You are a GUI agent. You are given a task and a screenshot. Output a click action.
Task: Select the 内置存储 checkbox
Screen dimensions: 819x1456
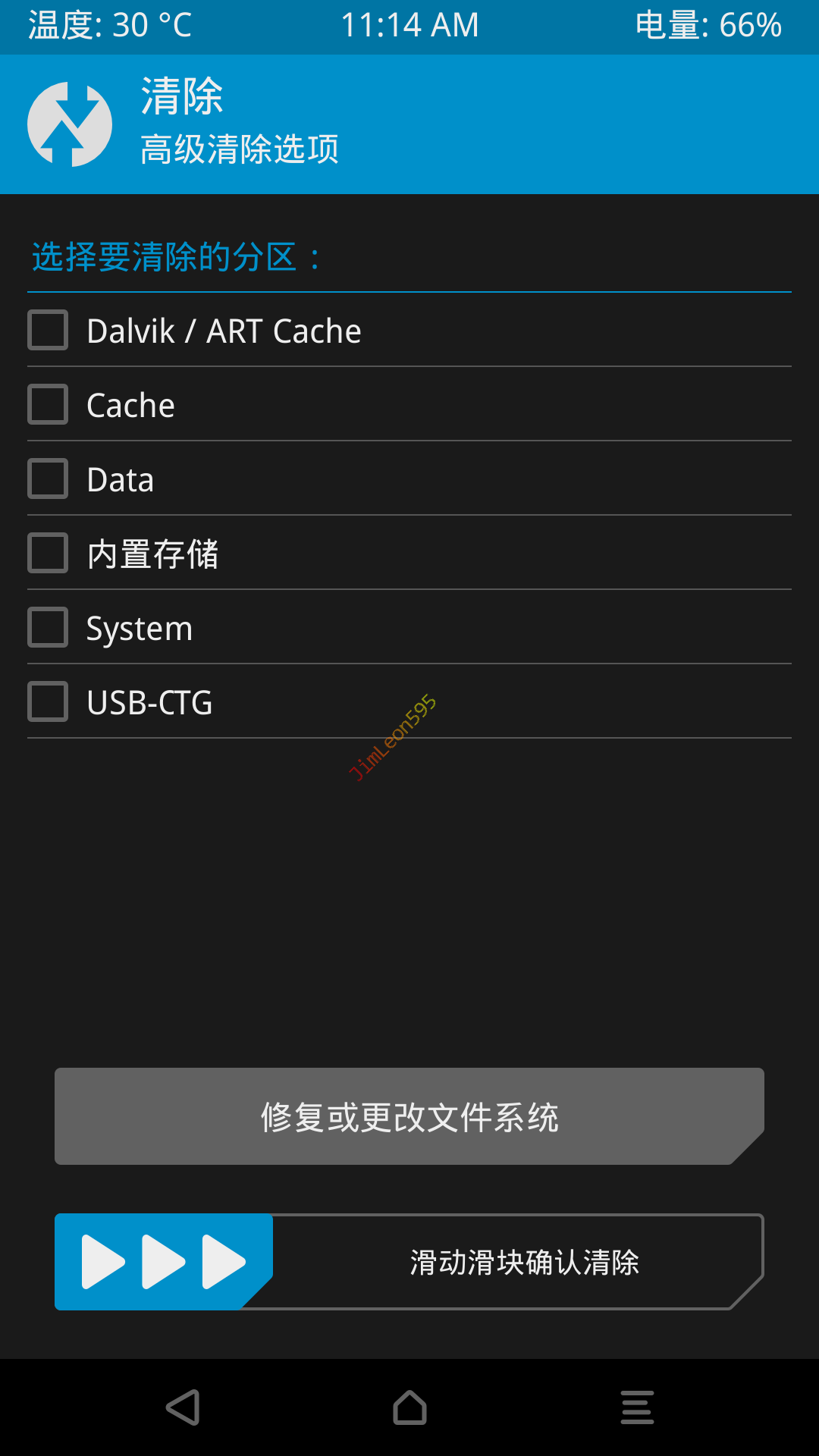coord(48,553)
